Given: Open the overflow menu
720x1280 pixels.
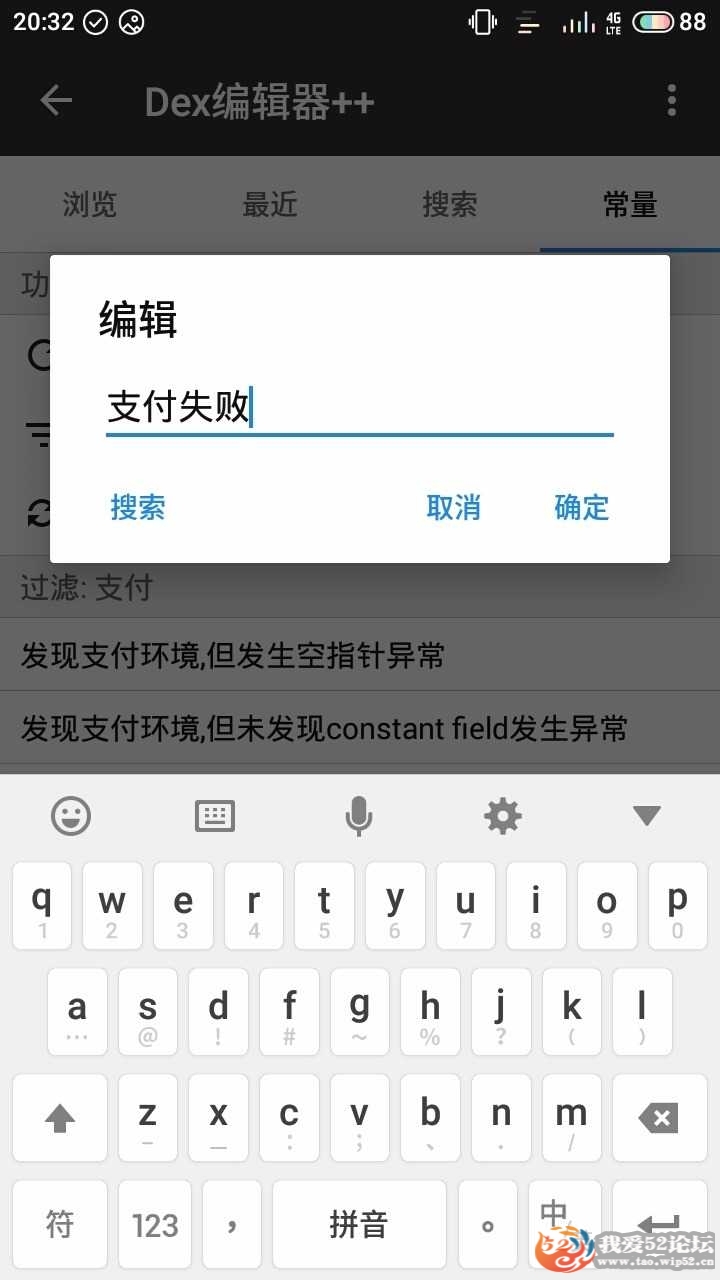Looking at the screenshot, I should [671, 101].
